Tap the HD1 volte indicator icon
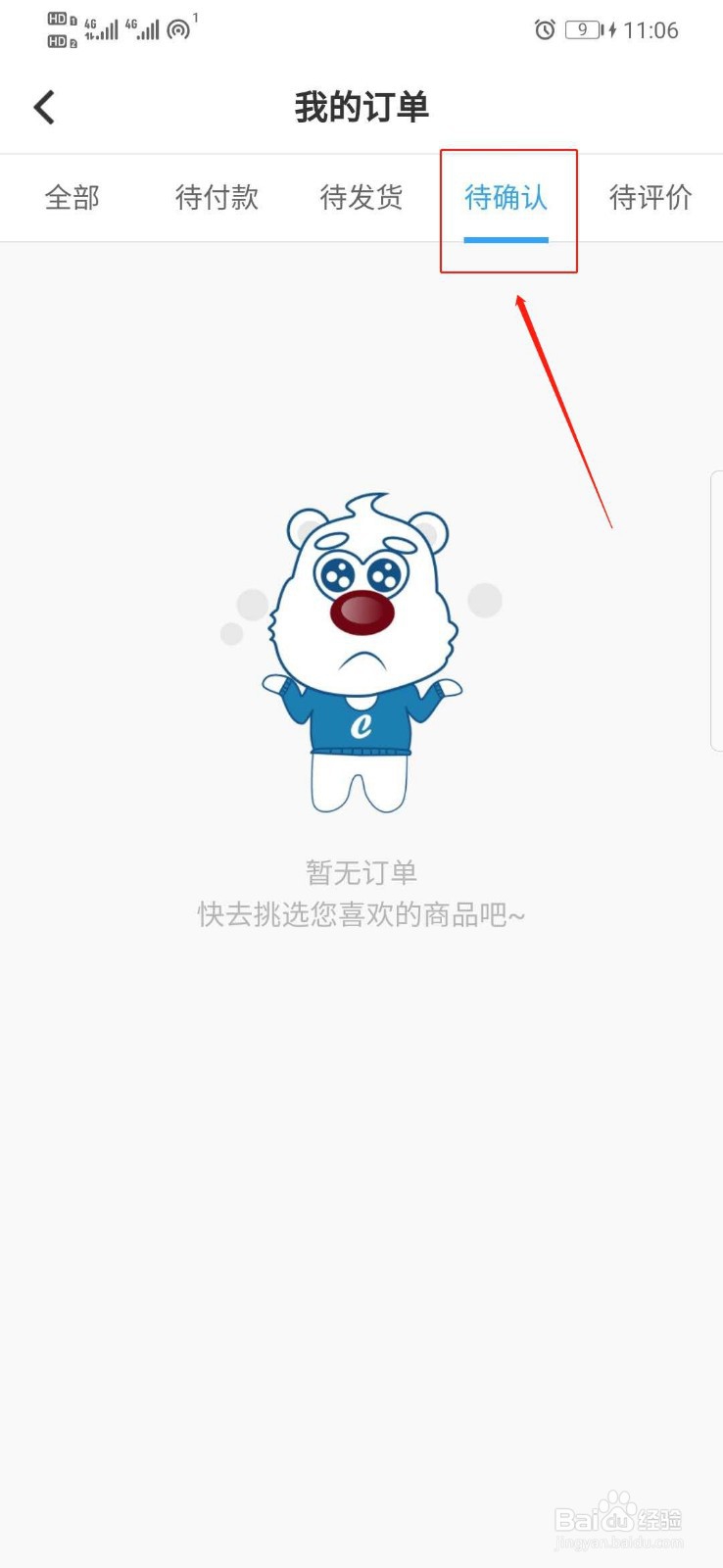Screen dimensions: 723x1568 [56, 19]
